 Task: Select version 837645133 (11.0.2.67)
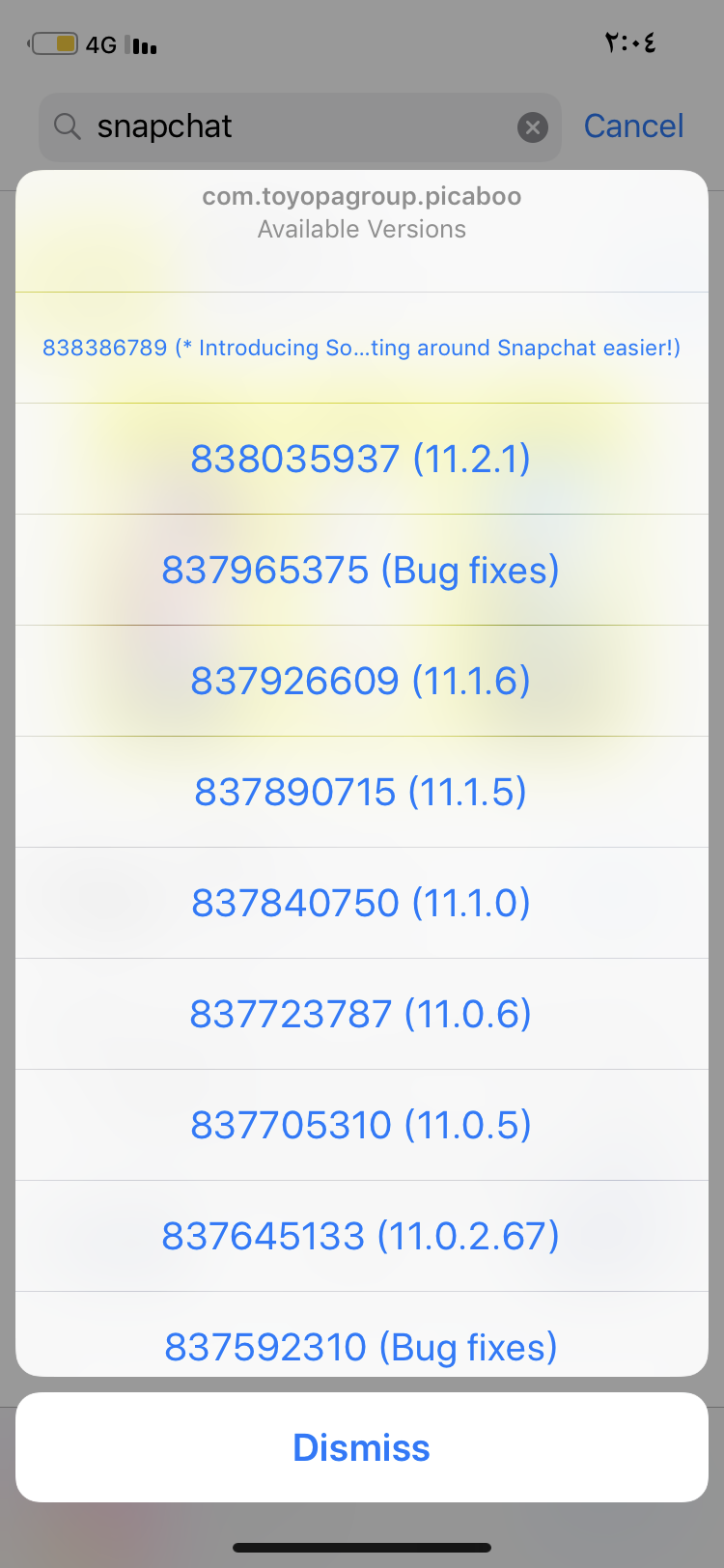point(362,1236)
